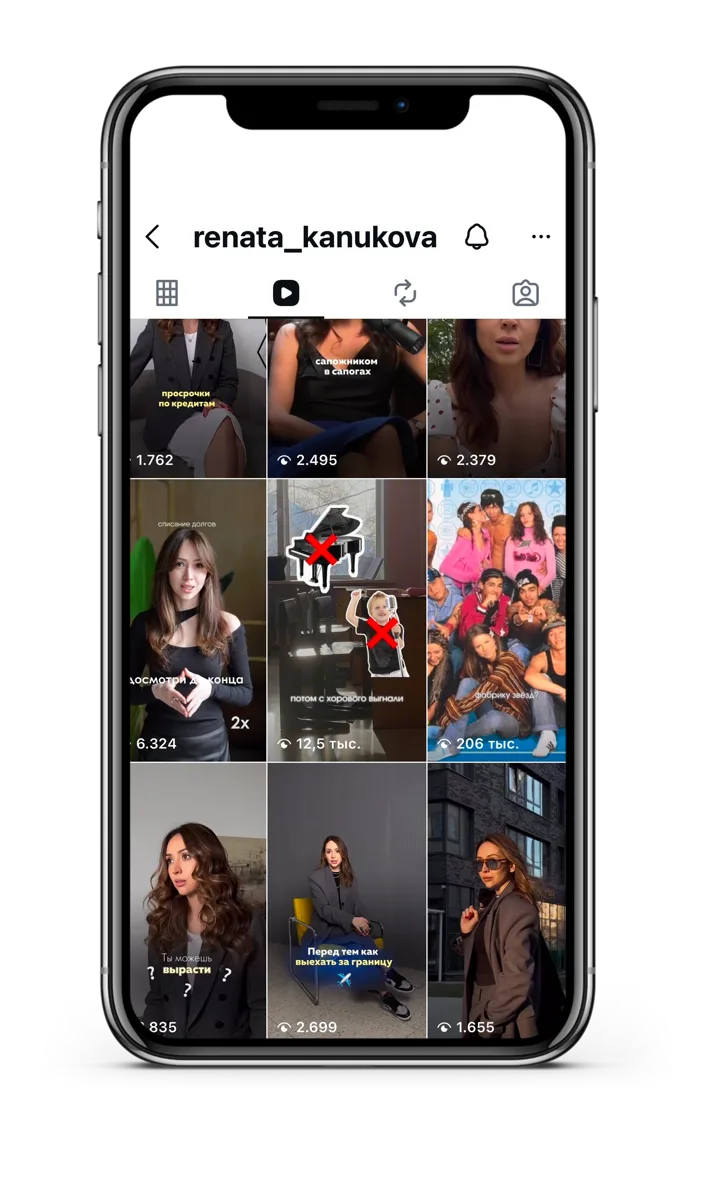Play the Перед тем как выехать за границу reel
Image resolution: width=713 pixels, height=1200 pixels.
click(x=347, y=900)
